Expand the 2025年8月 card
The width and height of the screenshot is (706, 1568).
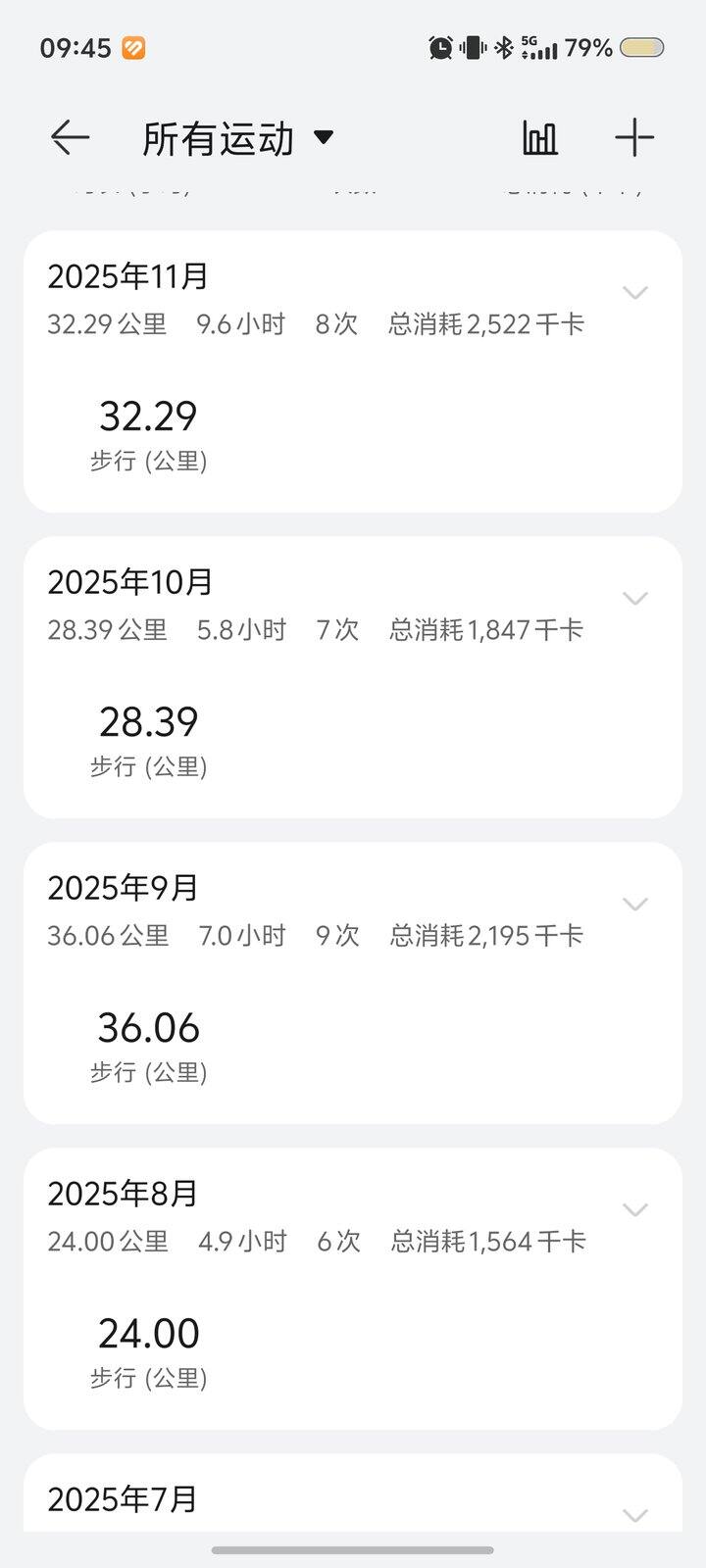tap(635, 1210)
